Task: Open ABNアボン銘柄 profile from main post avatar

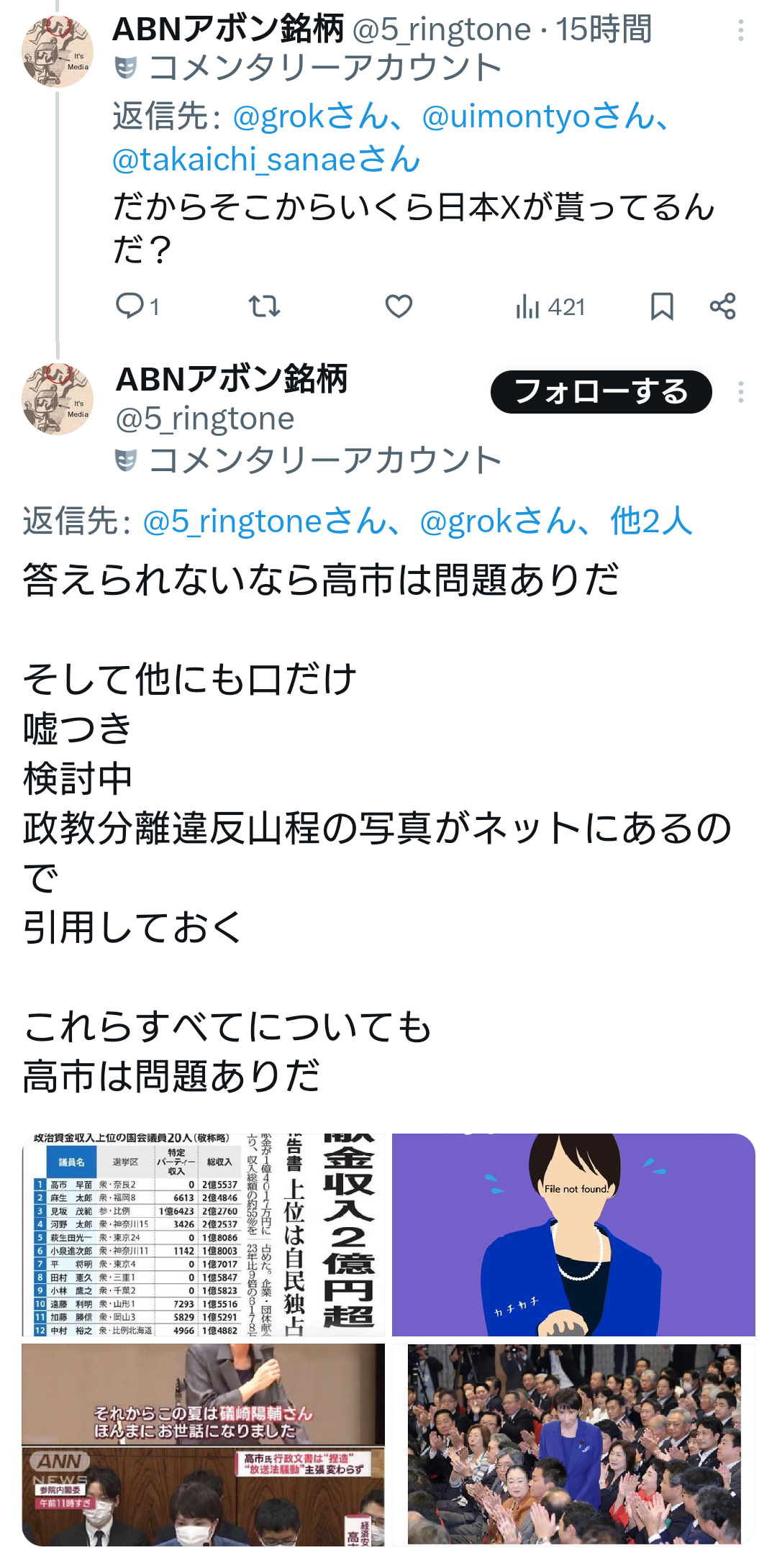Action: click(x=58, y=399)
